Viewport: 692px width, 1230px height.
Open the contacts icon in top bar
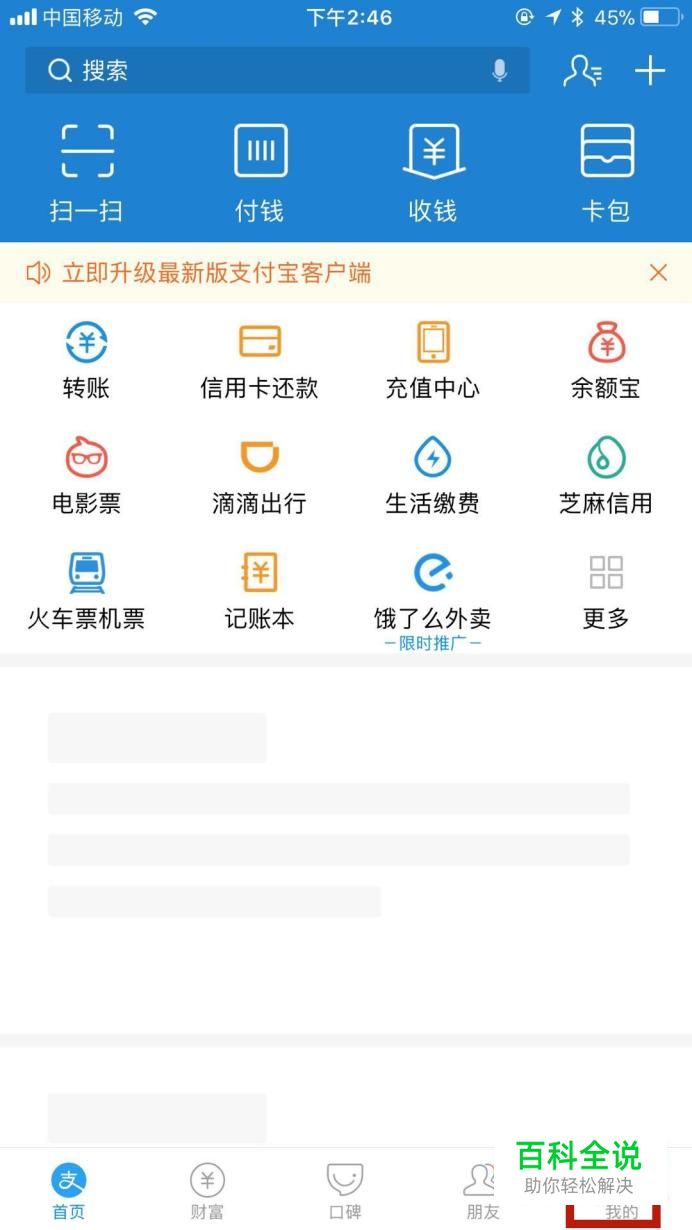(x=582, y=70)
